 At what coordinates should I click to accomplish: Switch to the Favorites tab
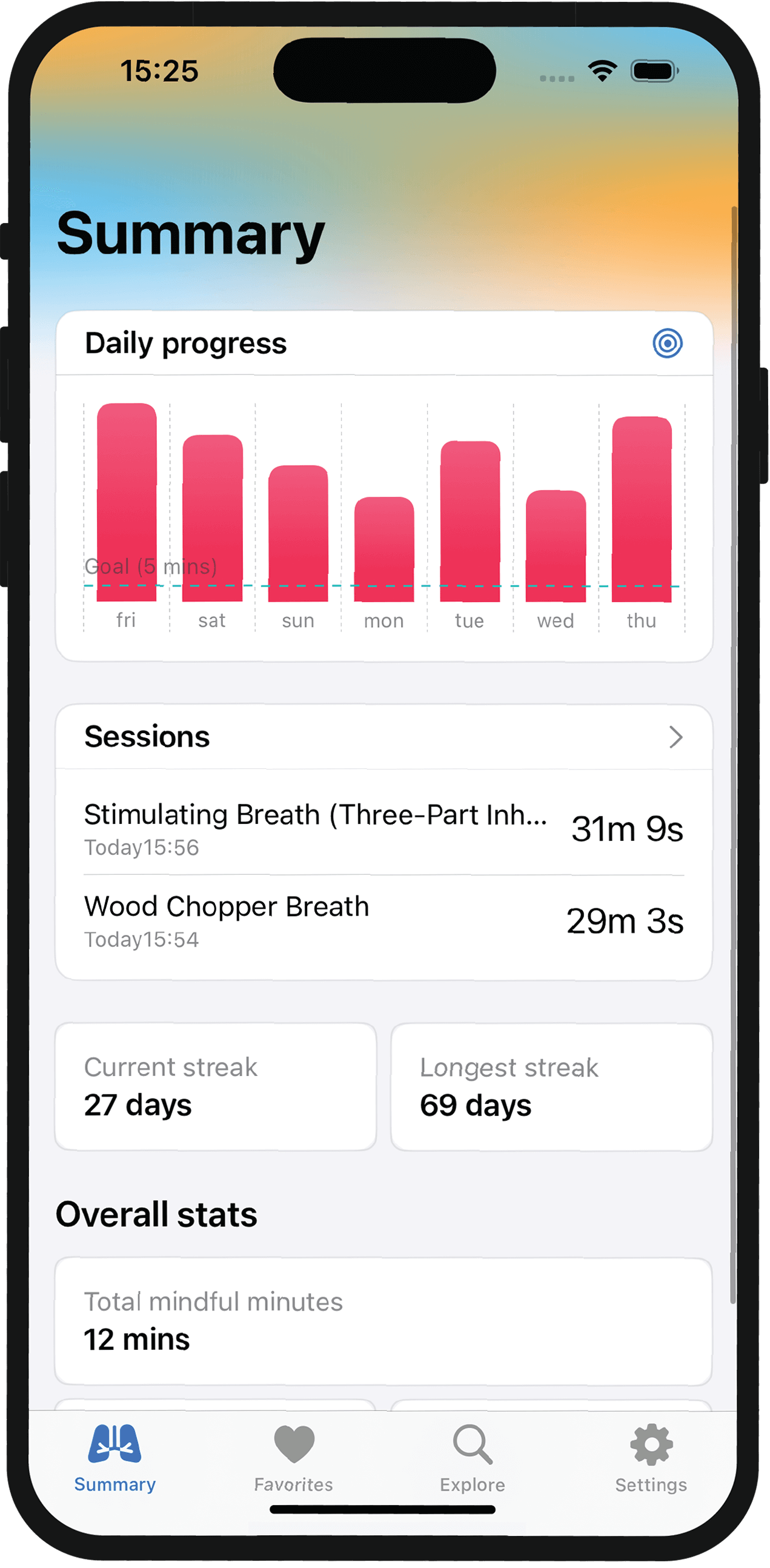point(294,1458)
